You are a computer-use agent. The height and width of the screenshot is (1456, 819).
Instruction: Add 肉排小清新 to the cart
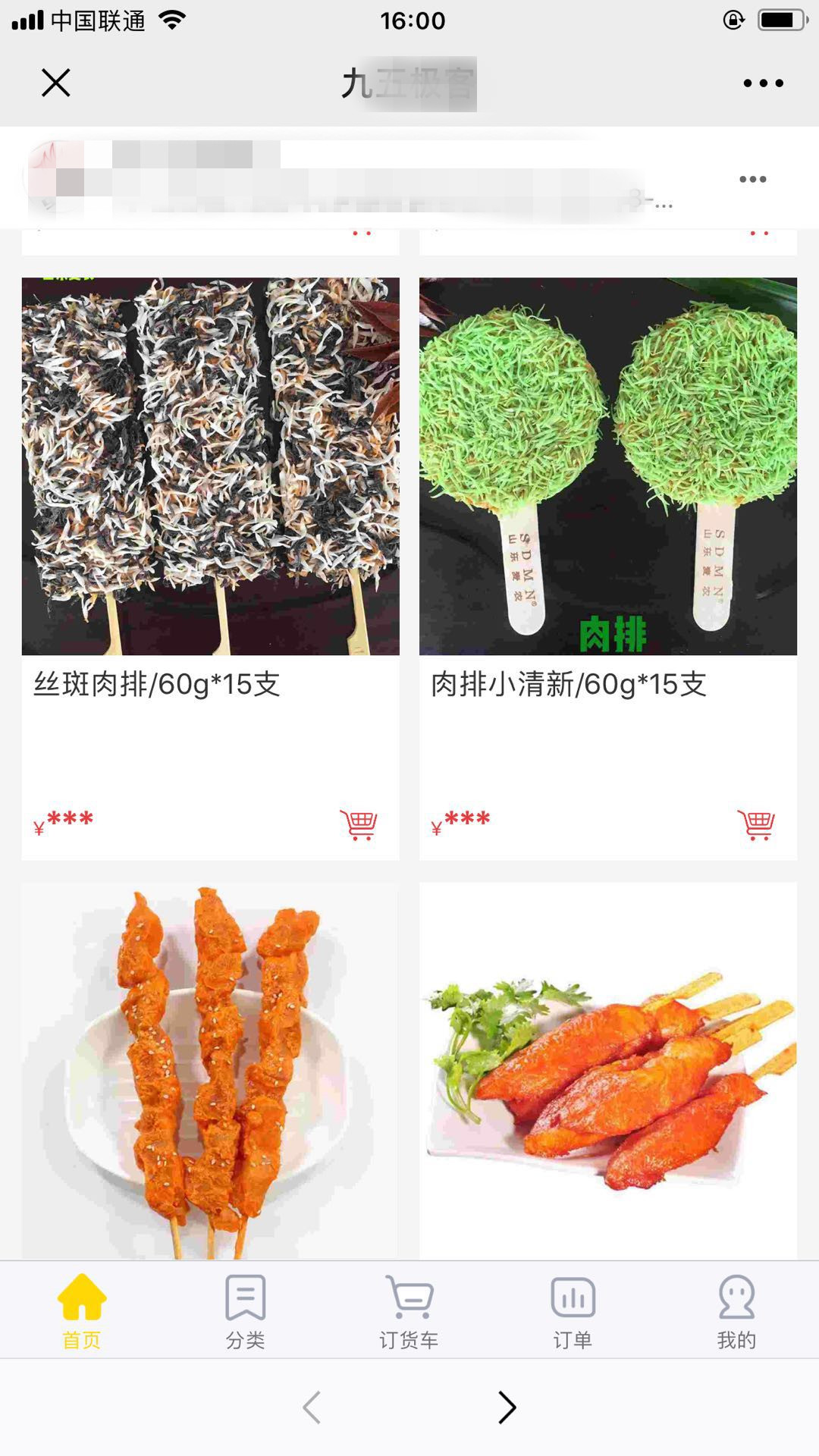click(x=756, y=824)
